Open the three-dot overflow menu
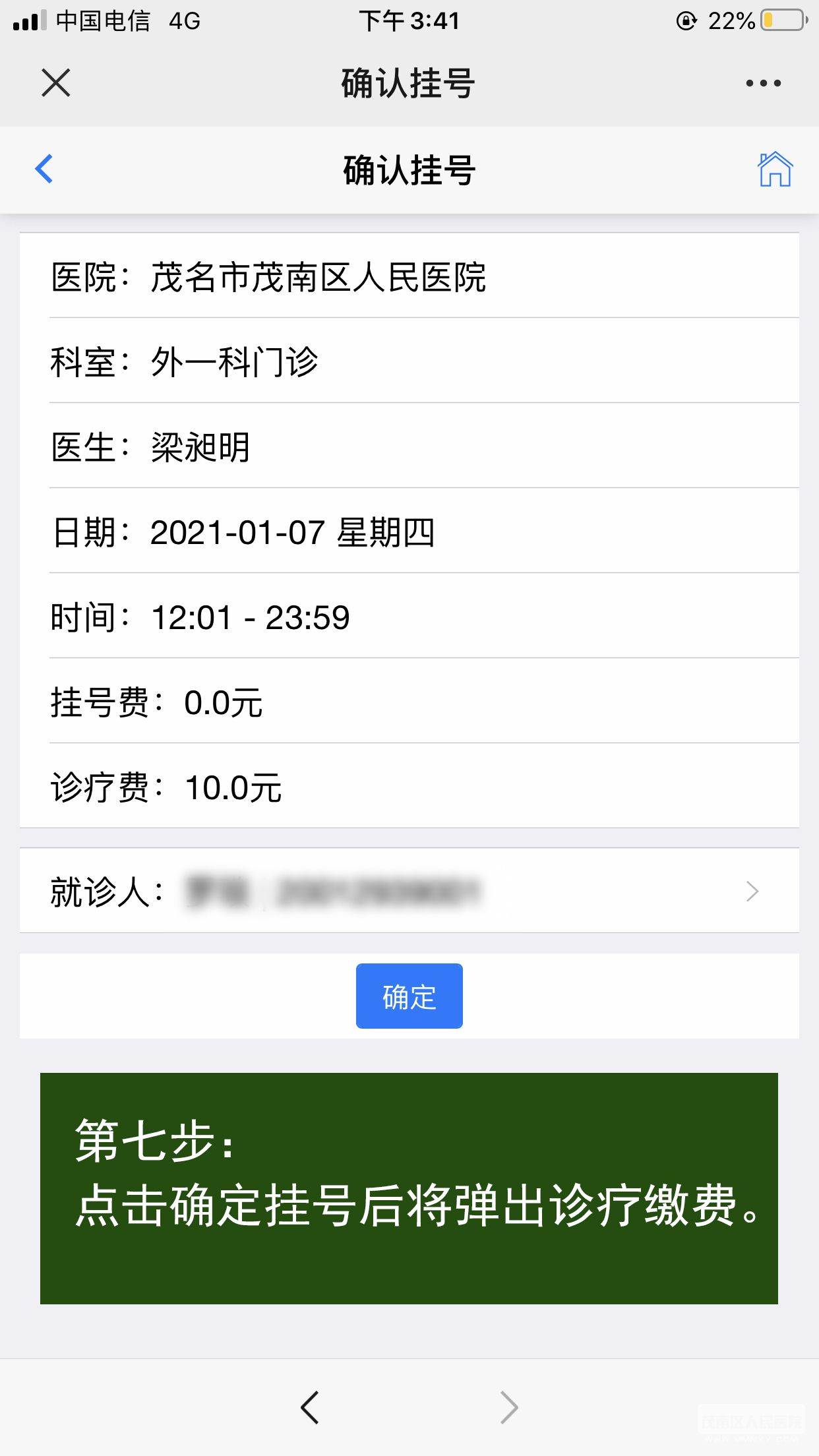The height and width of the screenshot is (1456, 819). click(763, 83)
